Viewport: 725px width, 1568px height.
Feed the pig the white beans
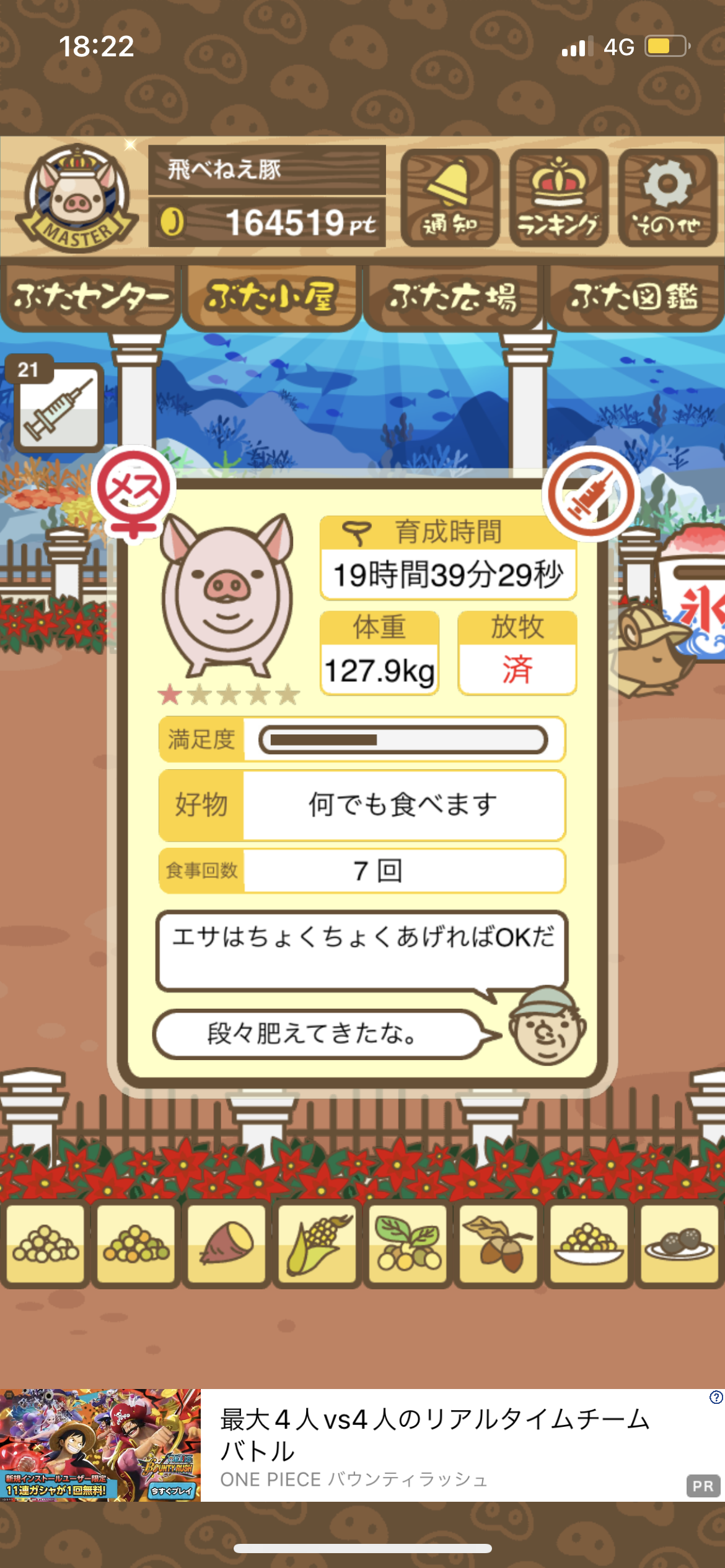point(45,1244)
